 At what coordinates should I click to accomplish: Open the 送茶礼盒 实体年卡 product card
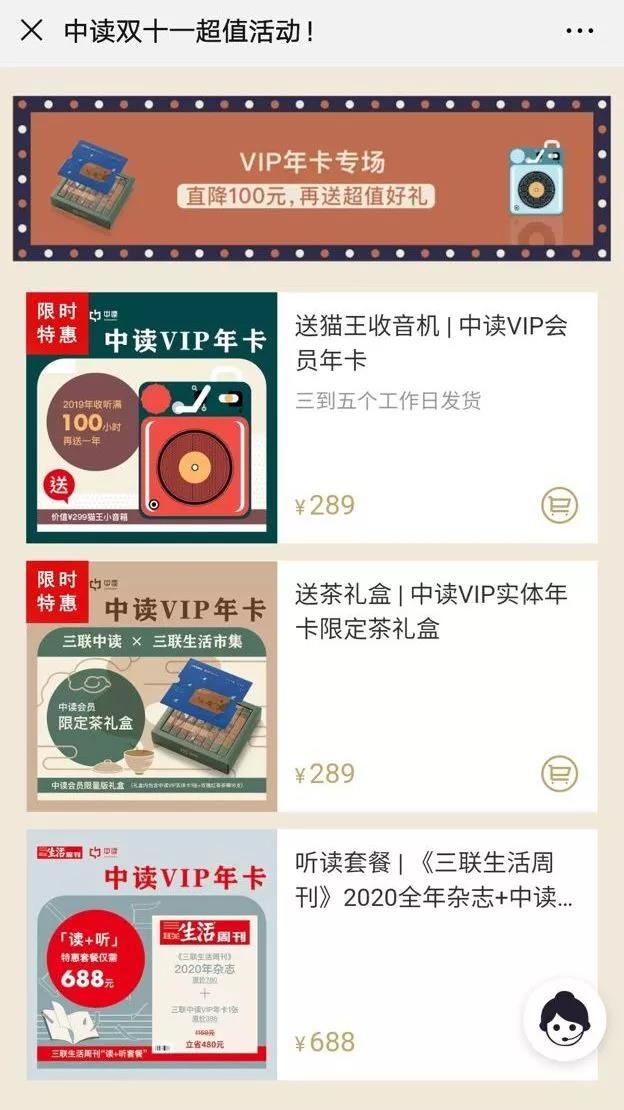click(x=430, y=612)
